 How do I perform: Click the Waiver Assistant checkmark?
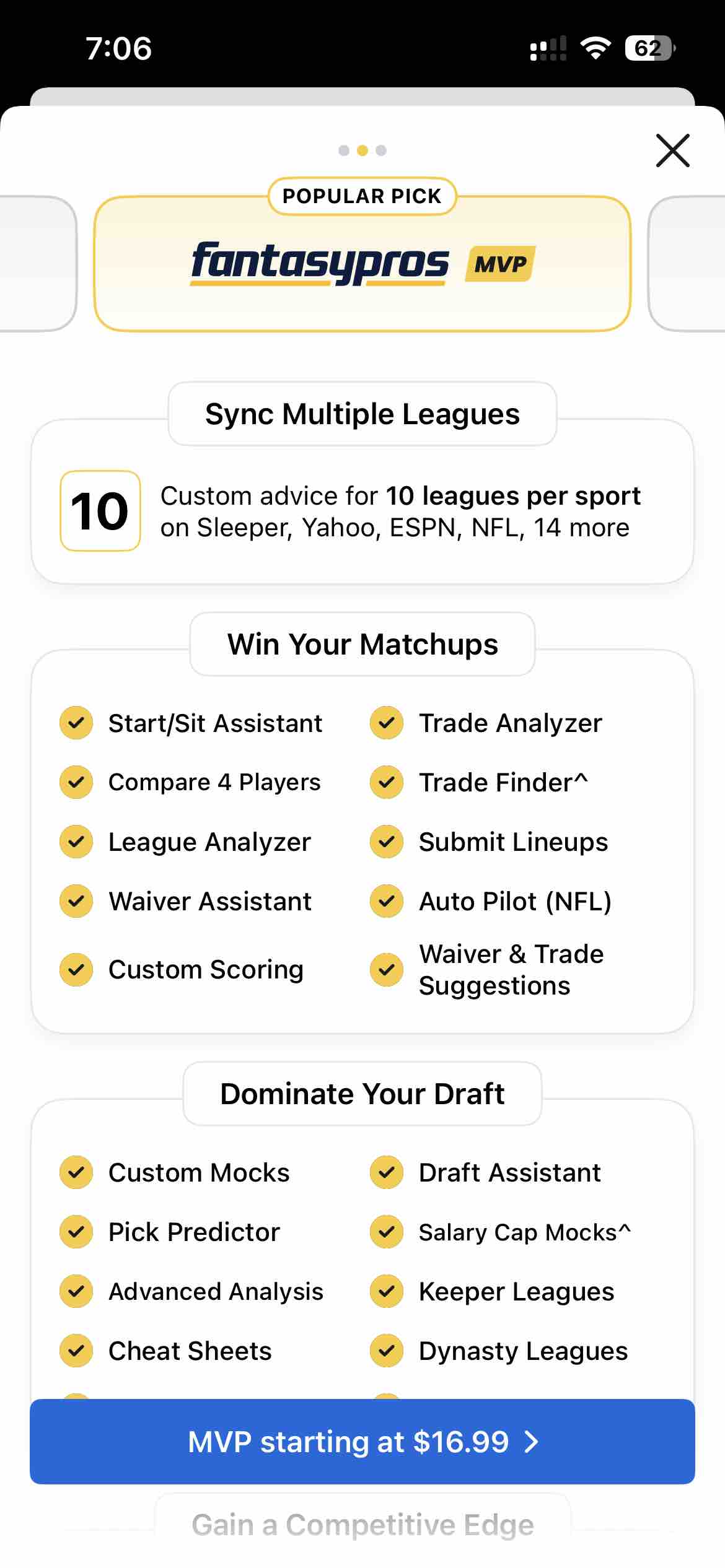[x=76, y=901]
